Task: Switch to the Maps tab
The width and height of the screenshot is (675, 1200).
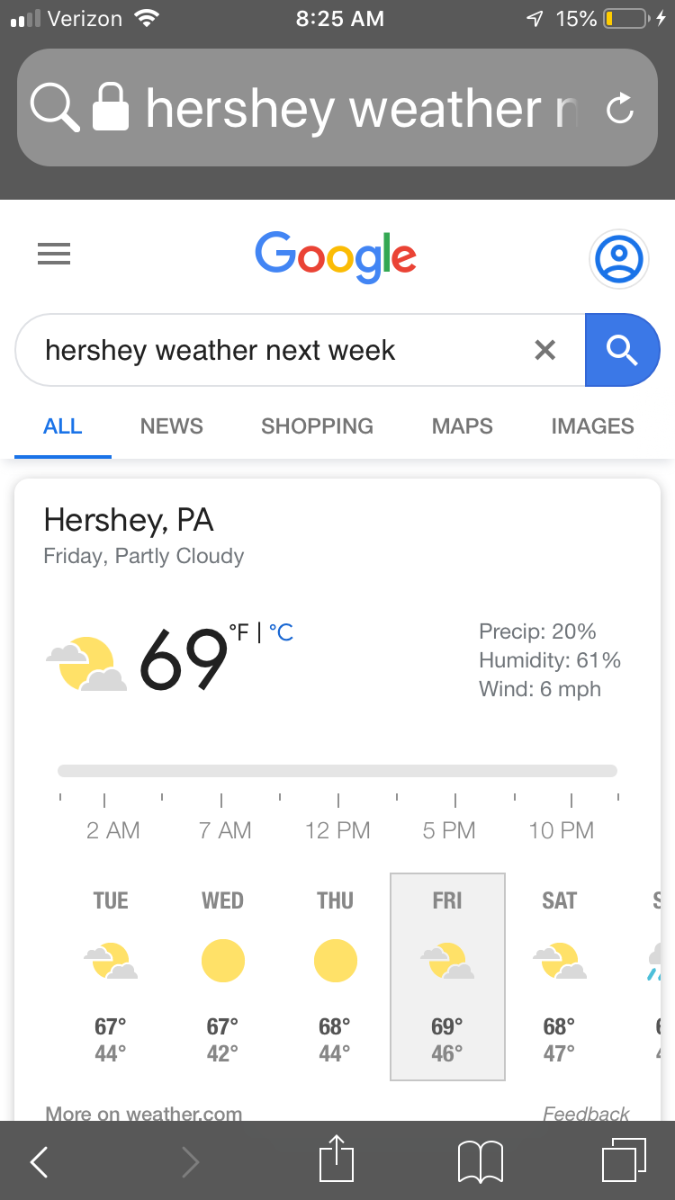Action: pyautogui.click(x=462, y=426)
